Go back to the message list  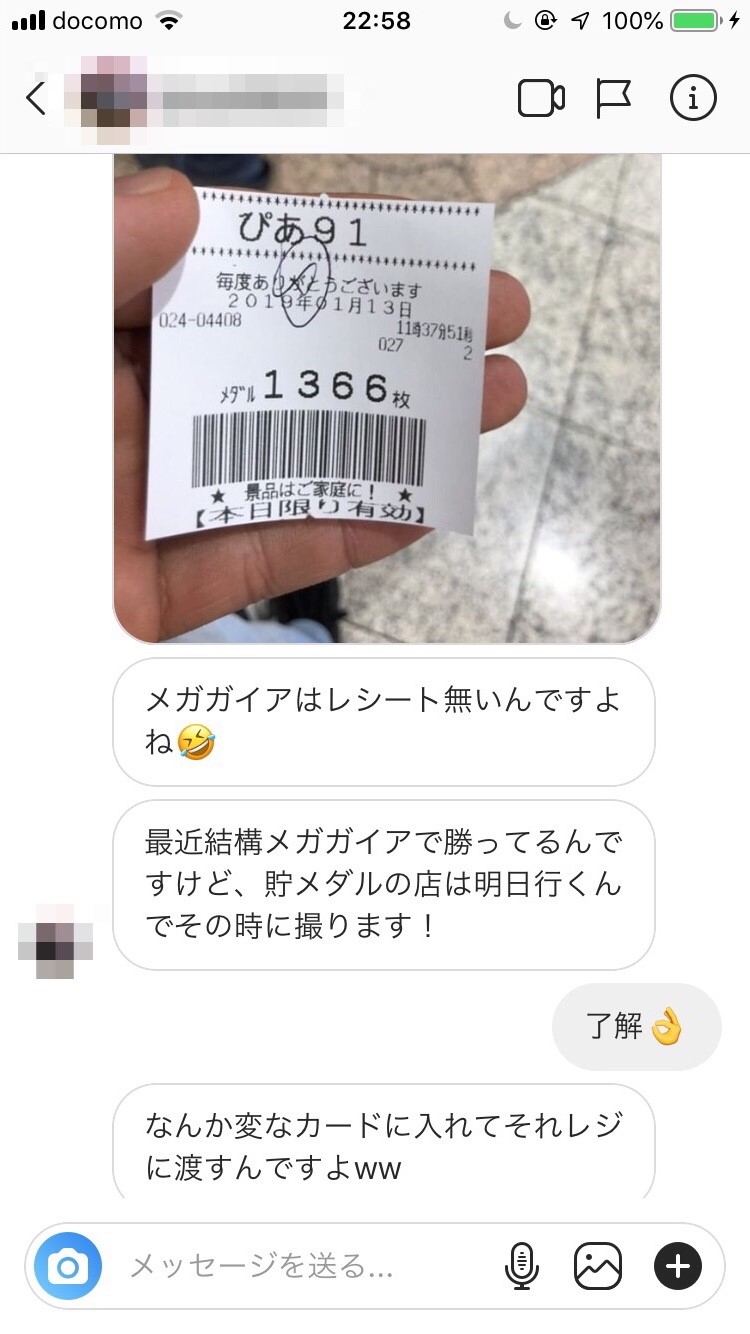[36, 99]
